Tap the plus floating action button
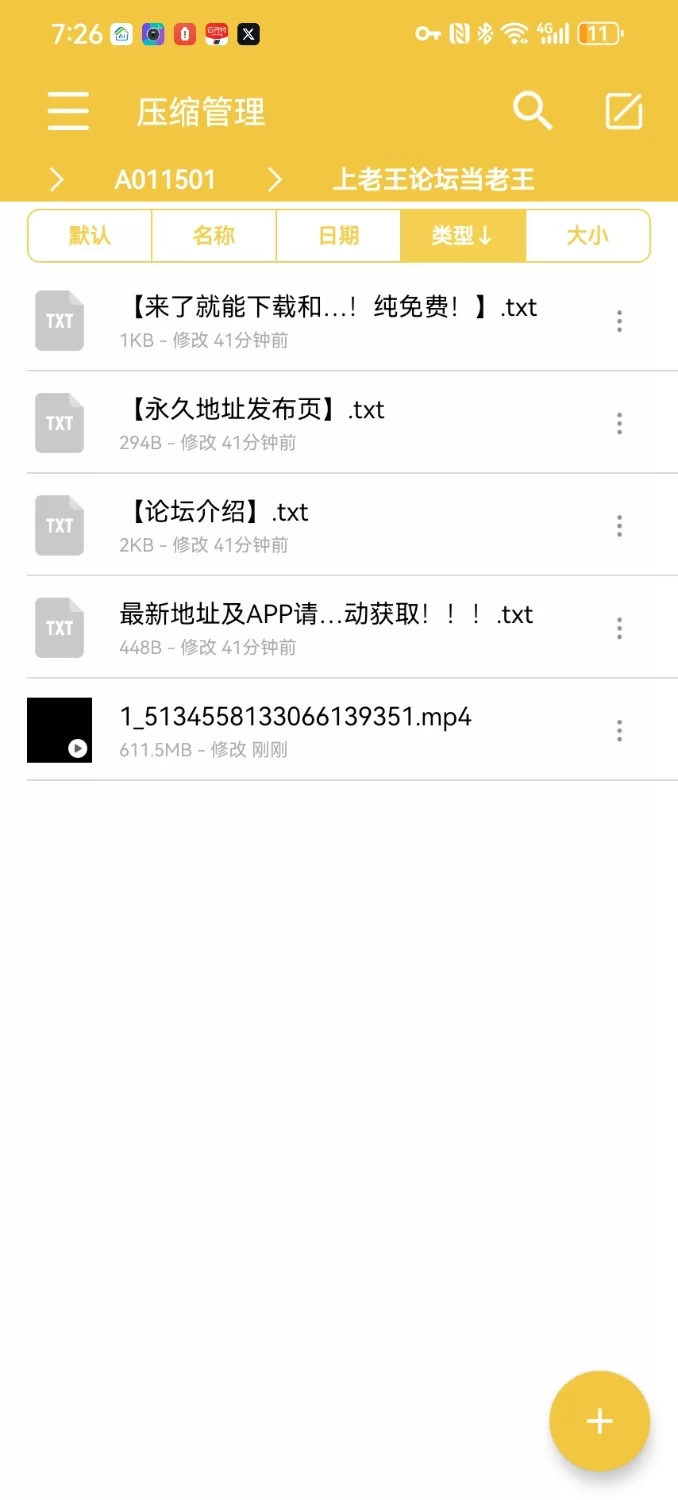The height and width of the screenshot is (1500, 678). coord(599,1421)
